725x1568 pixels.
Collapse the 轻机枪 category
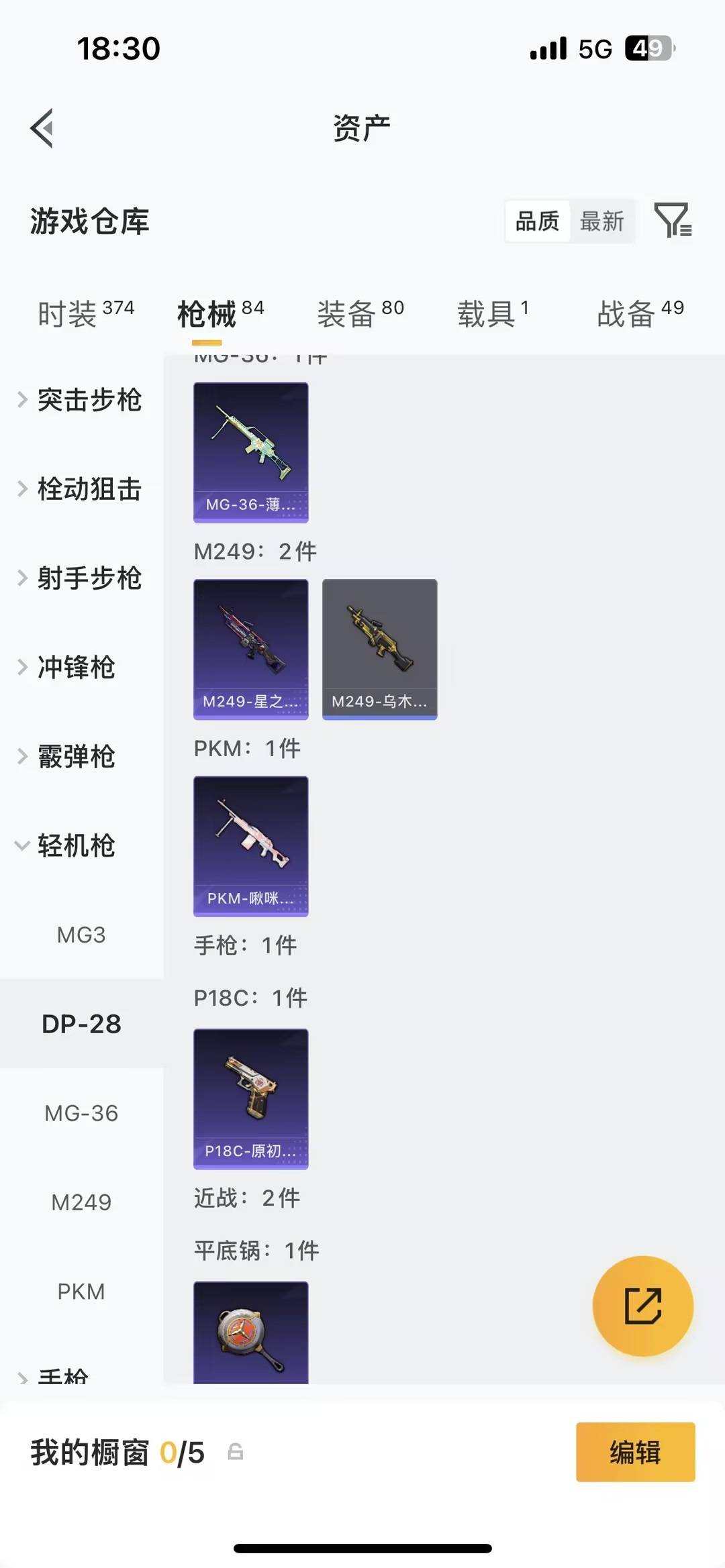point(76,846)
